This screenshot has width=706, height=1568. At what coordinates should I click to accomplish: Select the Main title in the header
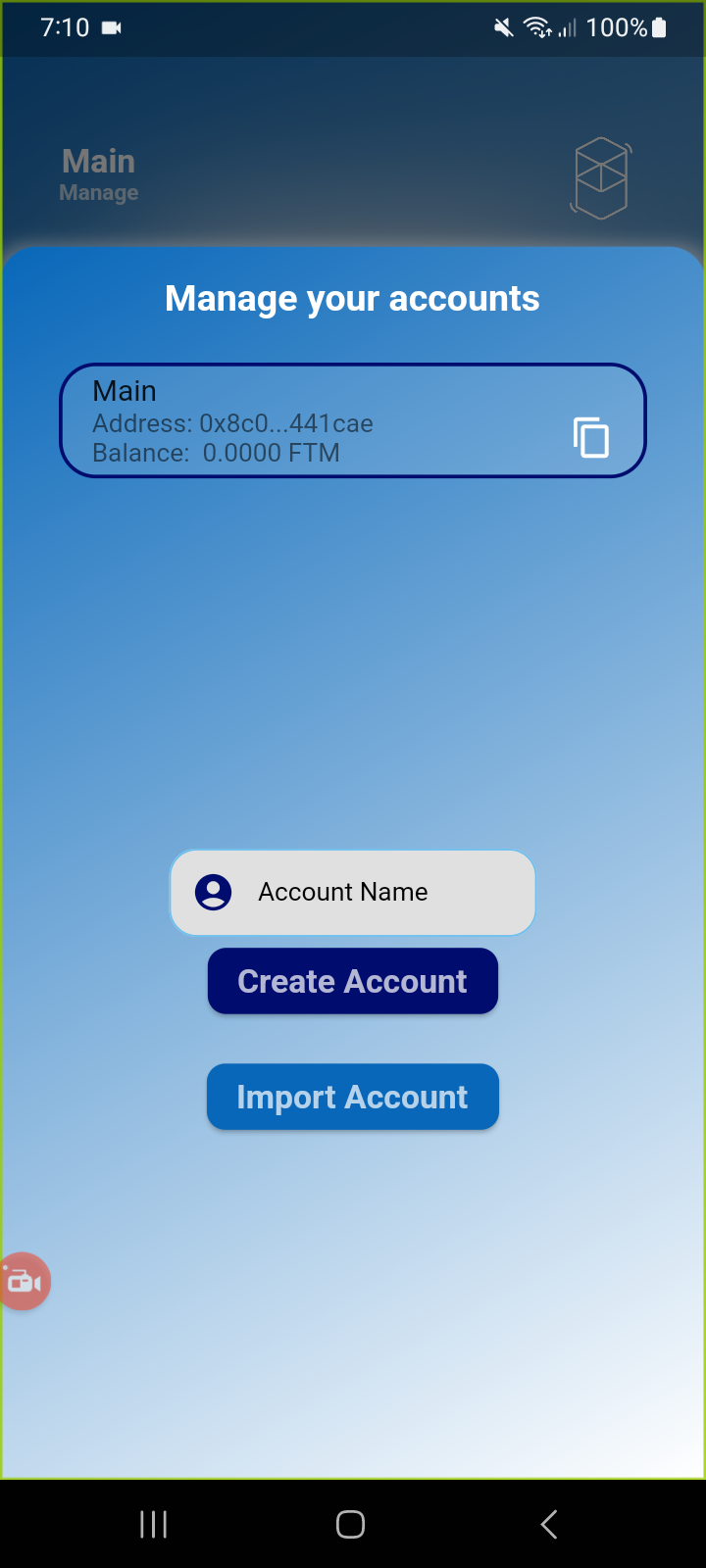[x=98, y=161]
